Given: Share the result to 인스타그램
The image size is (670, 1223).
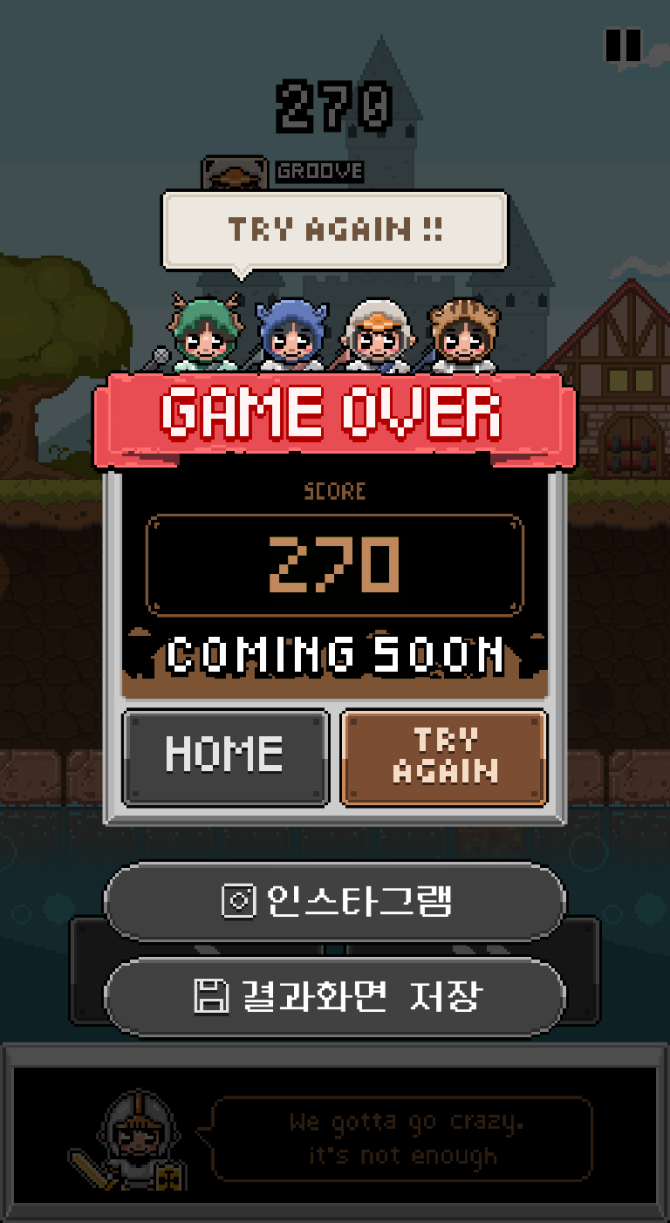Looking at the screenshot, I should coord(335,901).
